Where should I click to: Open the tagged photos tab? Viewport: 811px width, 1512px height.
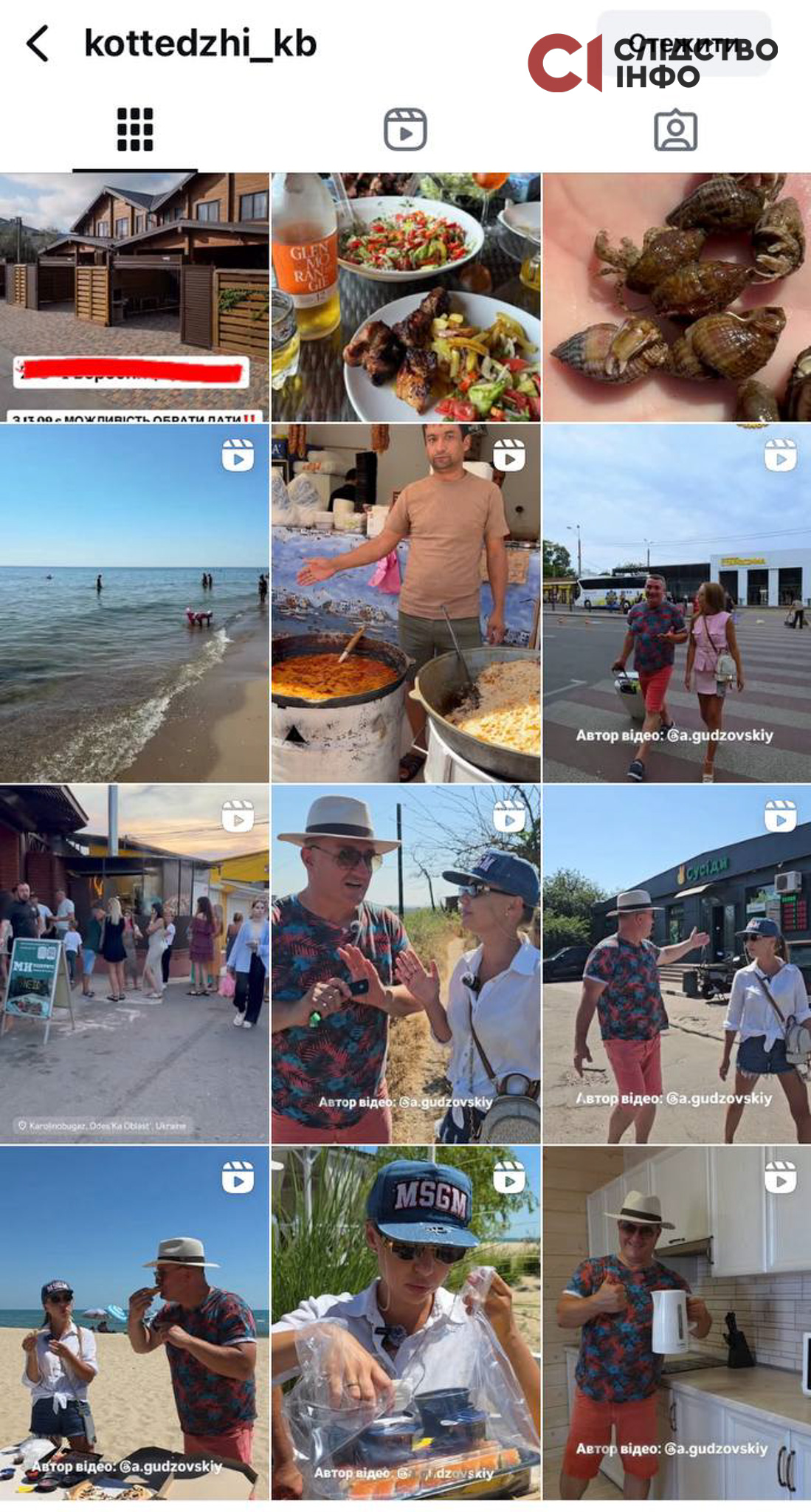(x=675, y=130)
